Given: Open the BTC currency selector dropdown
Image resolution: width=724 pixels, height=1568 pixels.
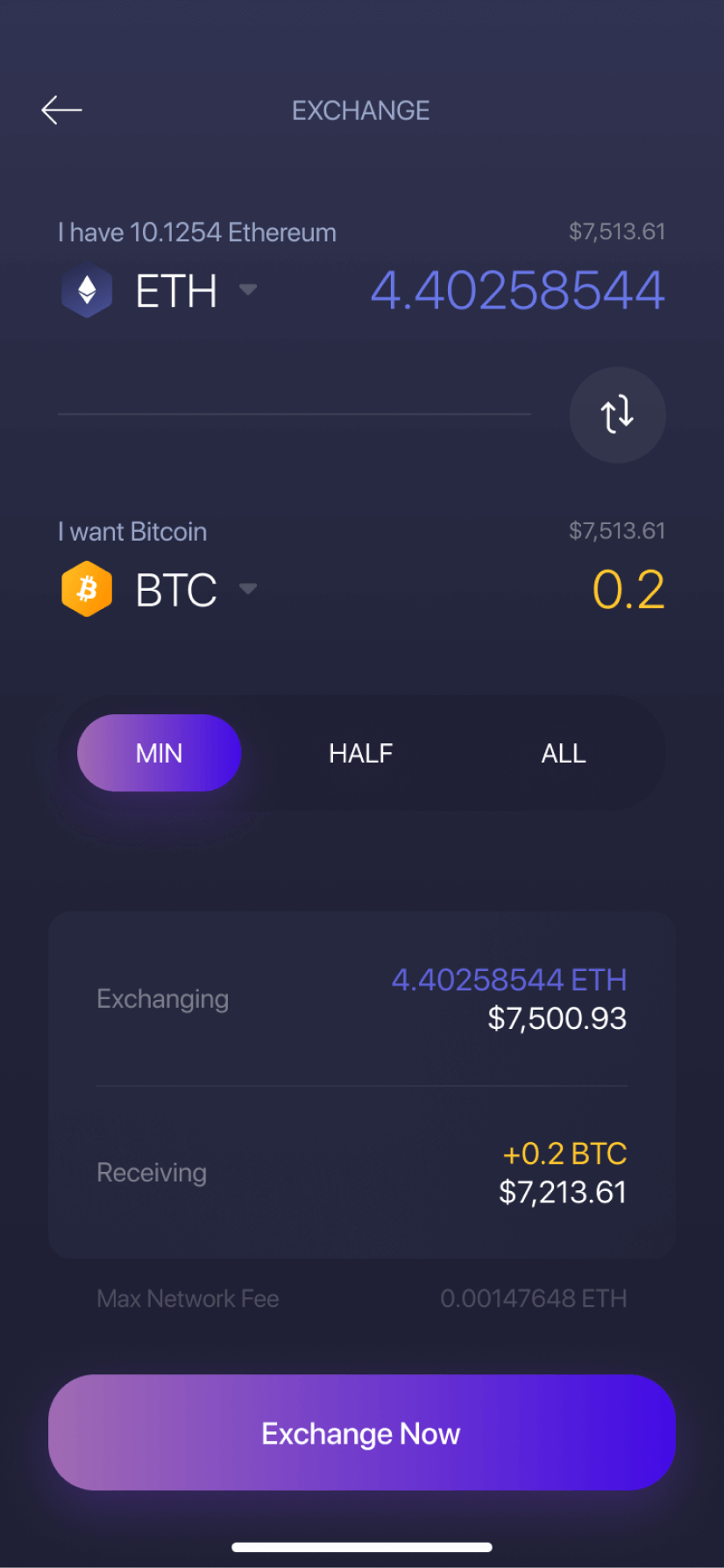Looking at the screenshot, I should [x=248, y=589].
